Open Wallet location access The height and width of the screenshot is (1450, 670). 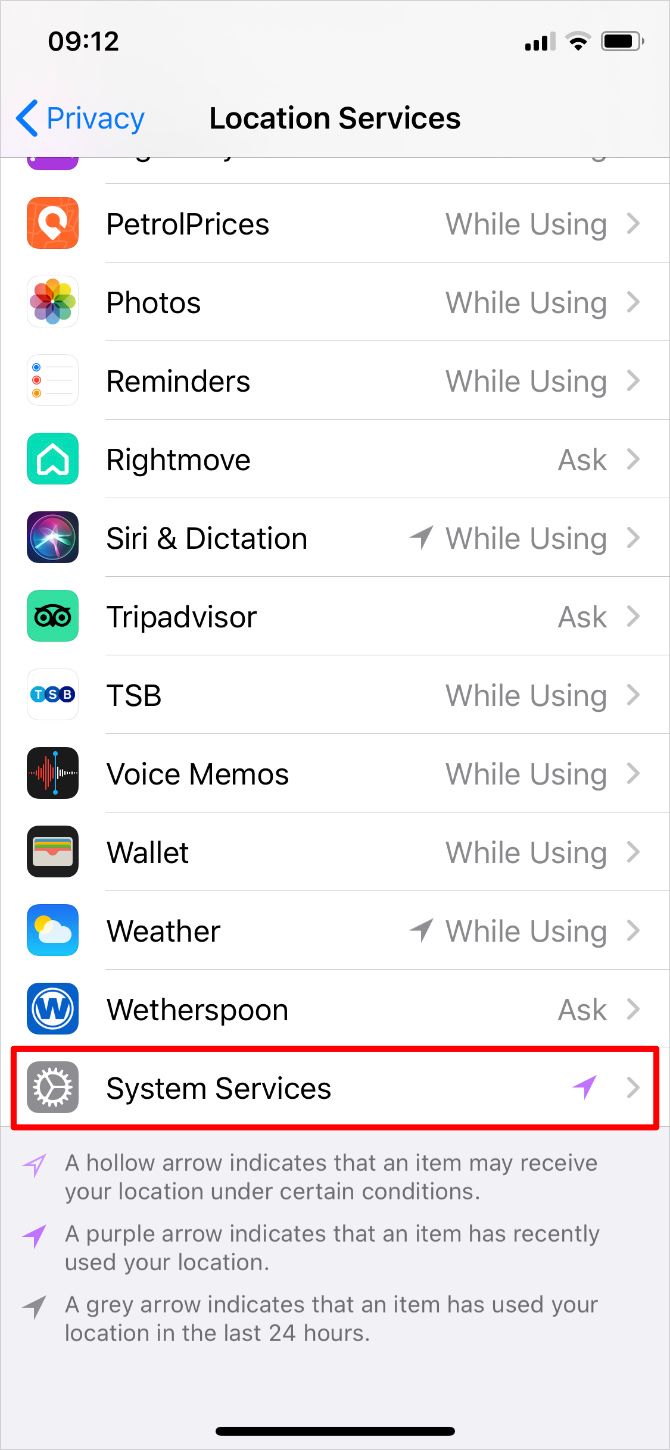pos(335,852)
